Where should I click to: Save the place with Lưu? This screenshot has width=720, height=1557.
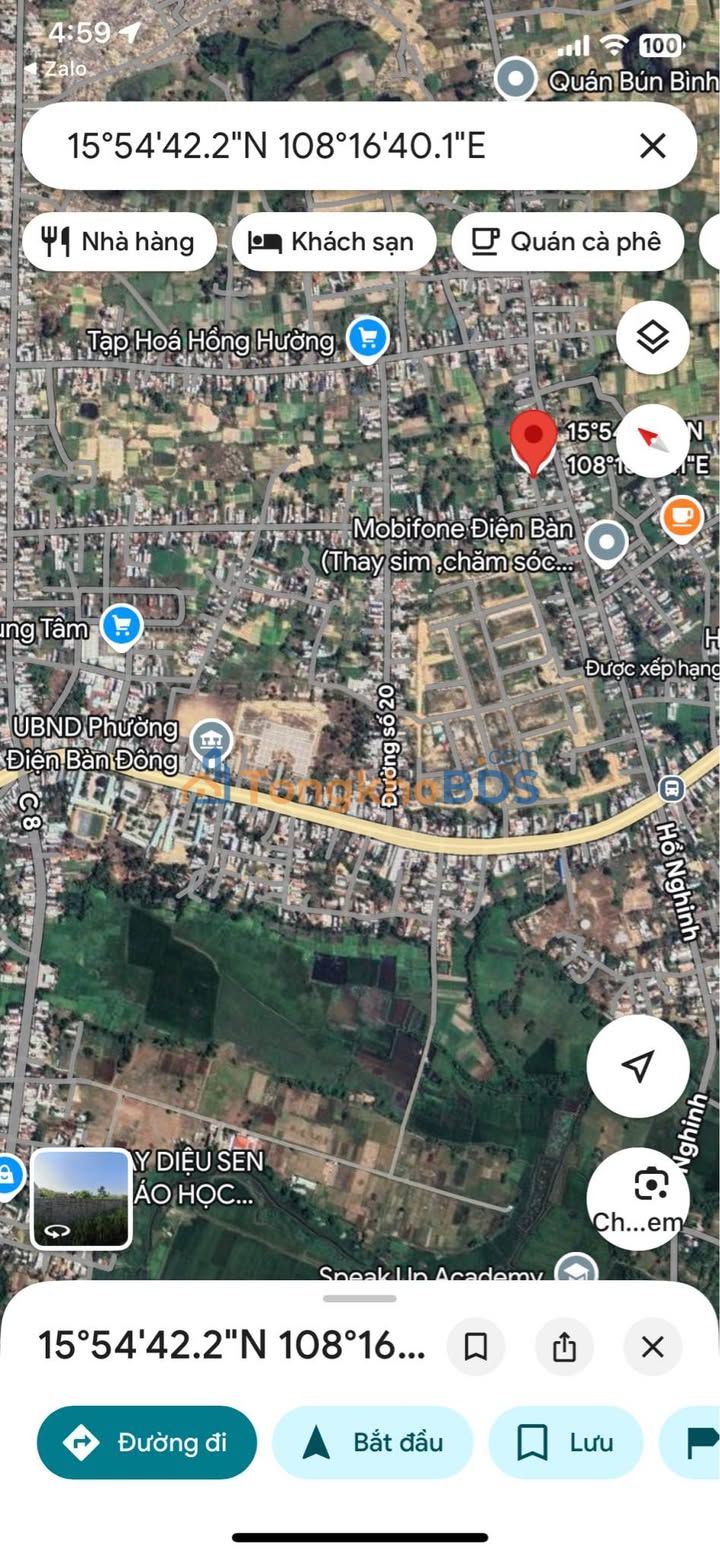point(565,1442)
